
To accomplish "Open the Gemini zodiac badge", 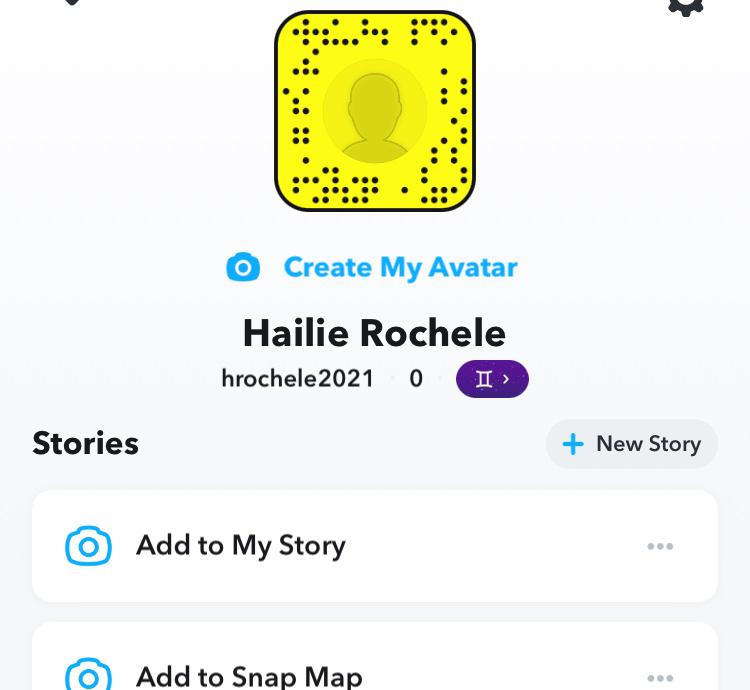I will (492, 379).
